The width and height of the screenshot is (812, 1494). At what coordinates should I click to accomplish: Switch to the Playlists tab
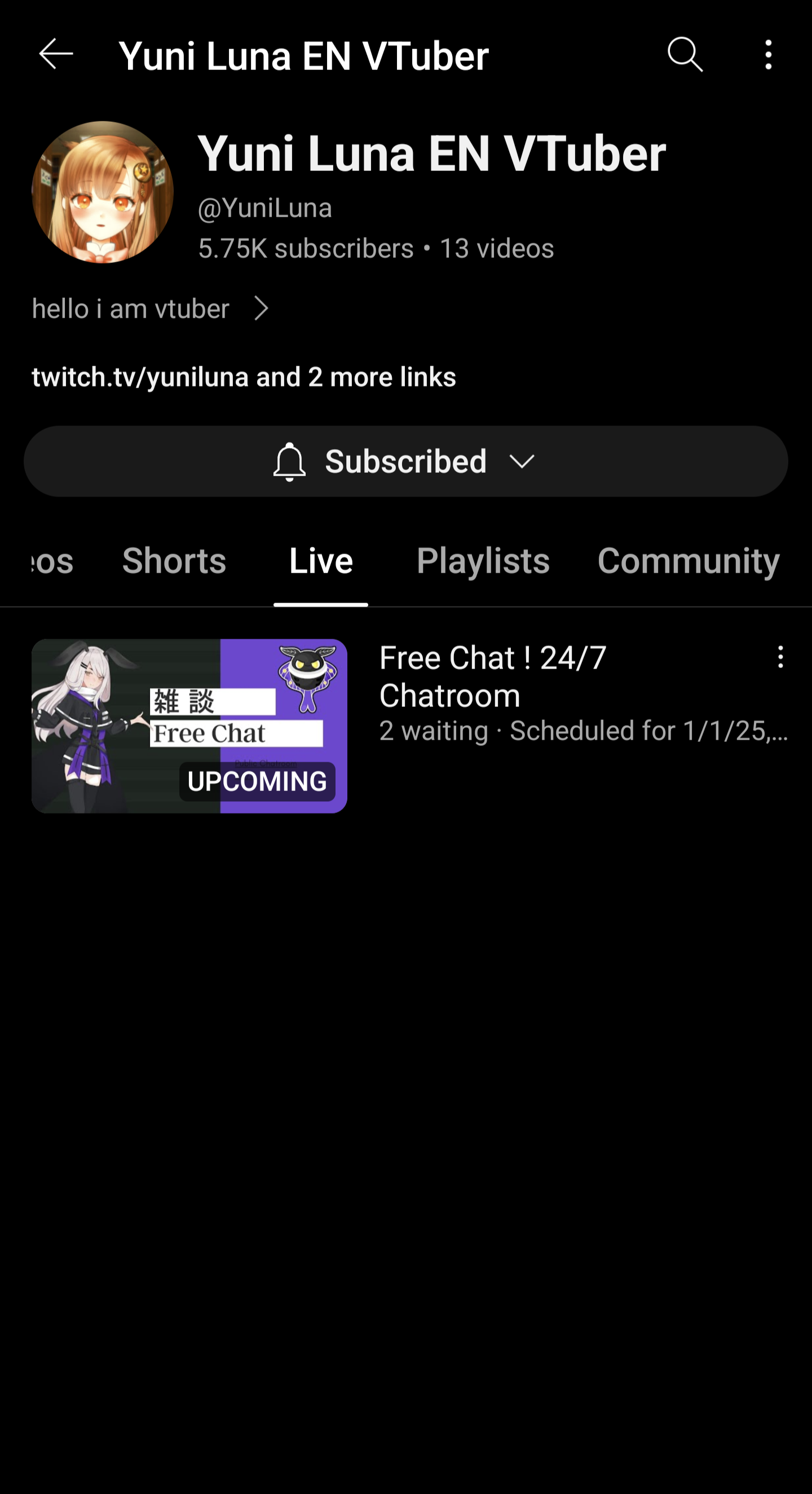point(483,561)
